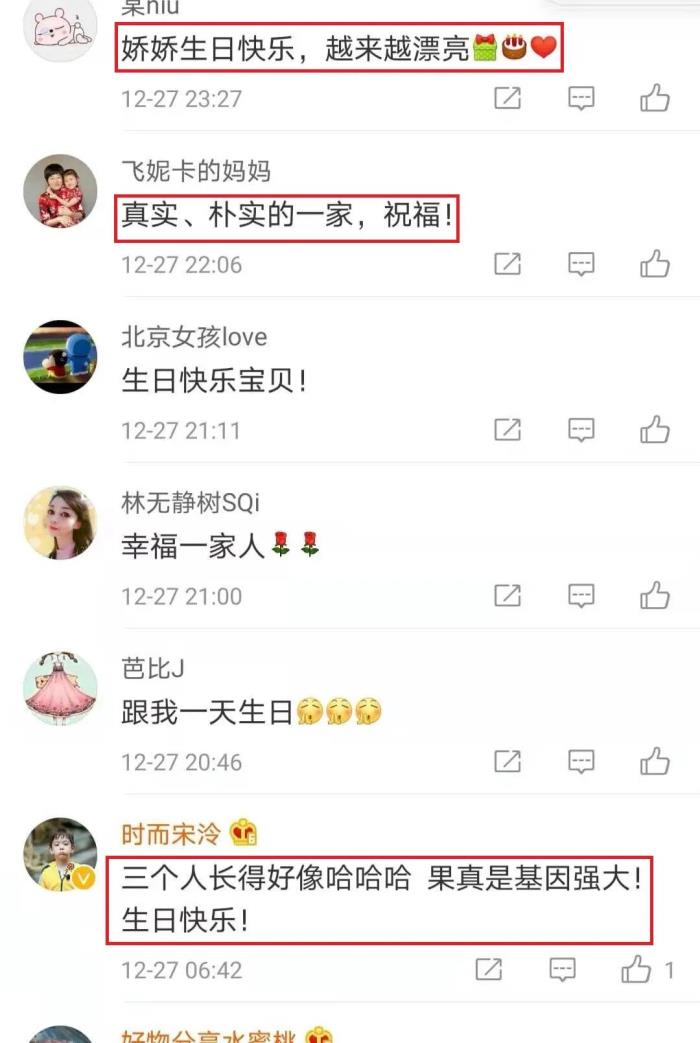Give a thumbs up to 芭比J's comment
Image resolution: width=700 pixels, height=1043 pixels.
655,762
